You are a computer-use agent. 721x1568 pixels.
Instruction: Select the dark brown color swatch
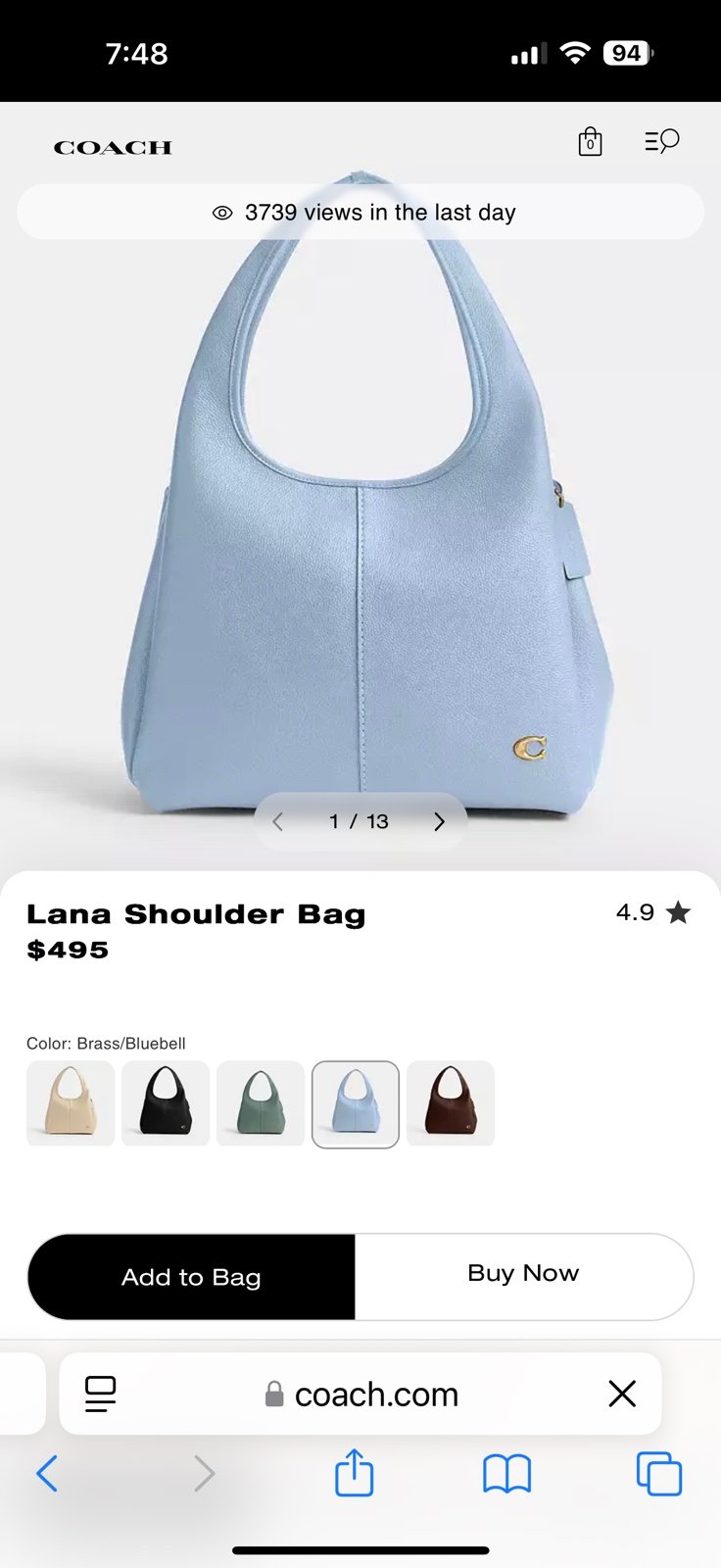coord(451,1103)
